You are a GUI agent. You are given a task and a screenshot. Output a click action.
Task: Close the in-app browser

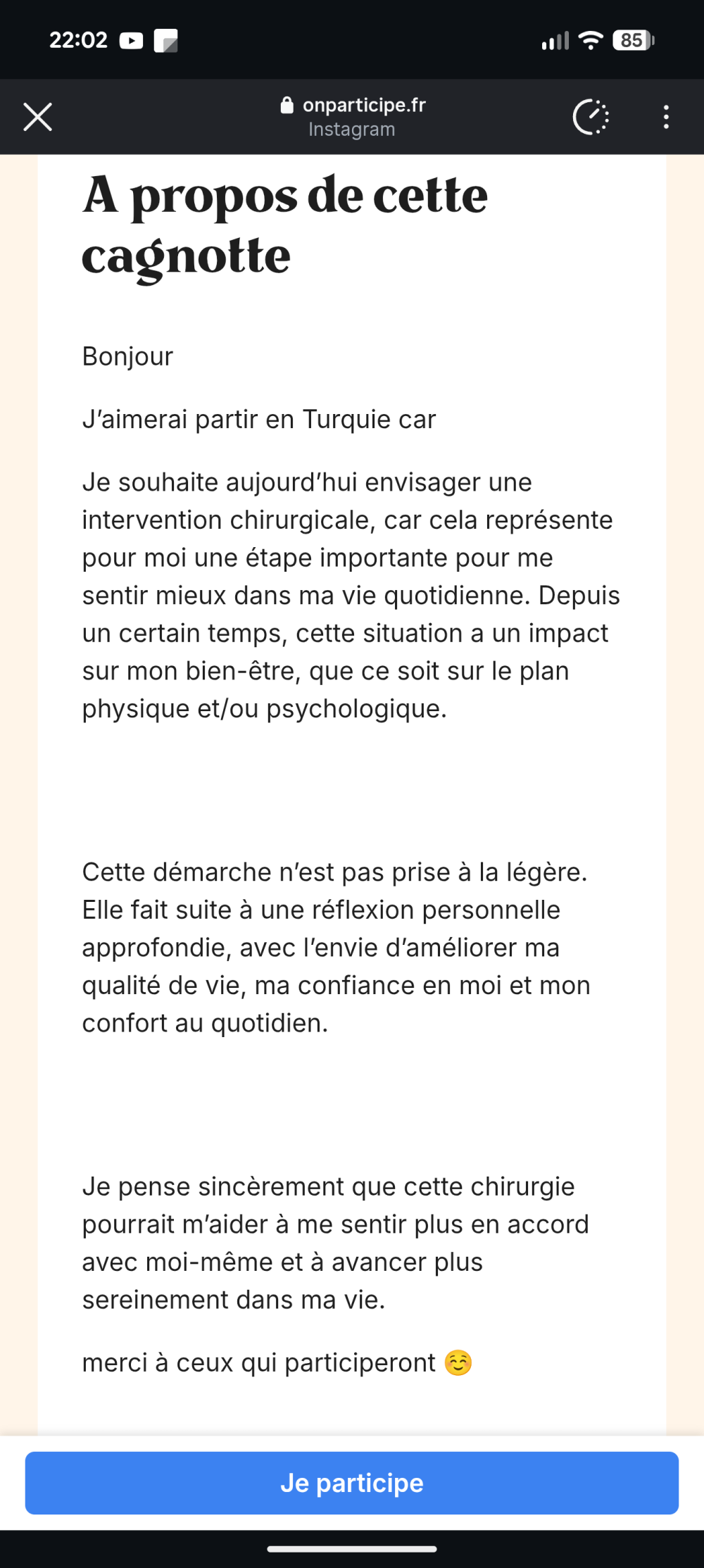(38, 117)
